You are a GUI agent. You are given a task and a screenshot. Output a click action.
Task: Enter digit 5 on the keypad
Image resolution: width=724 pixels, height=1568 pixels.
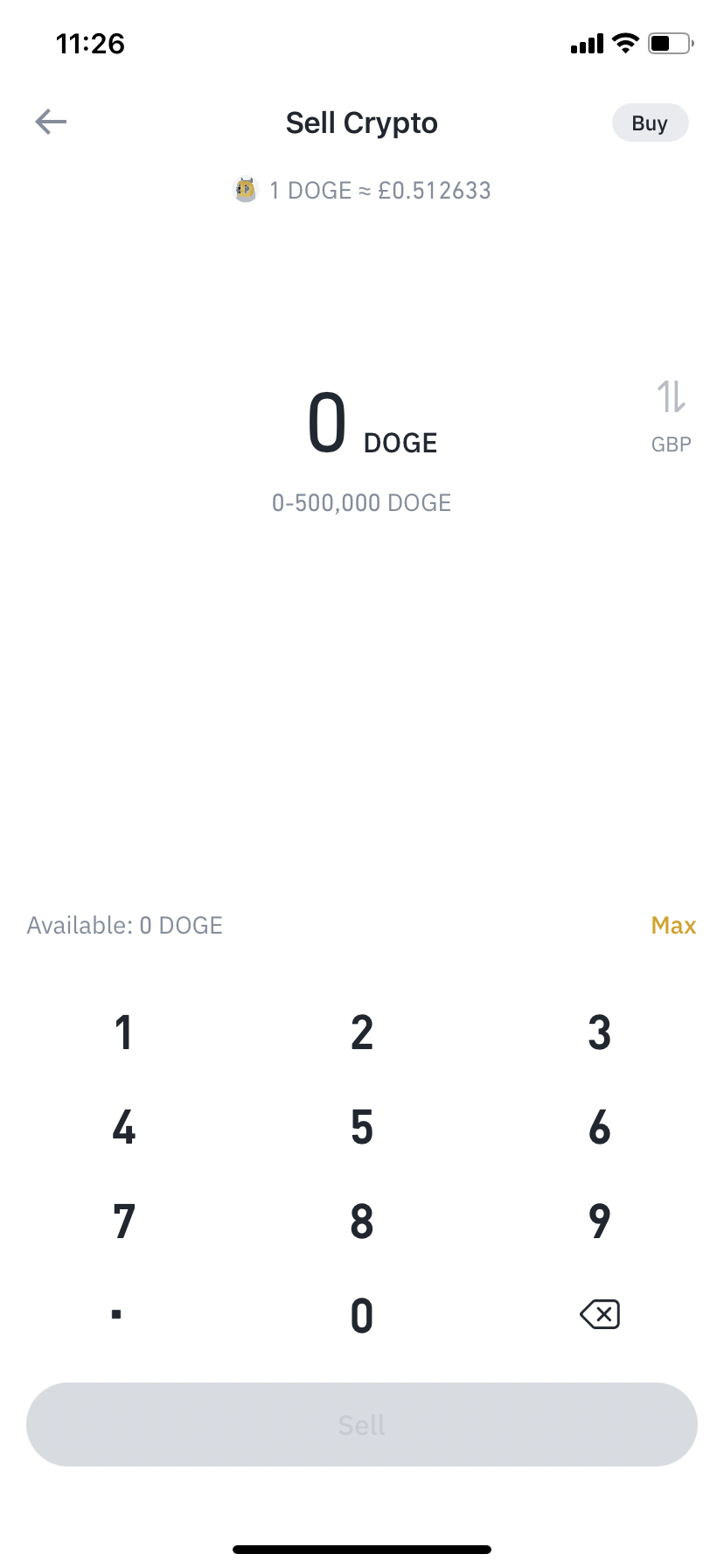(362, 1128)
